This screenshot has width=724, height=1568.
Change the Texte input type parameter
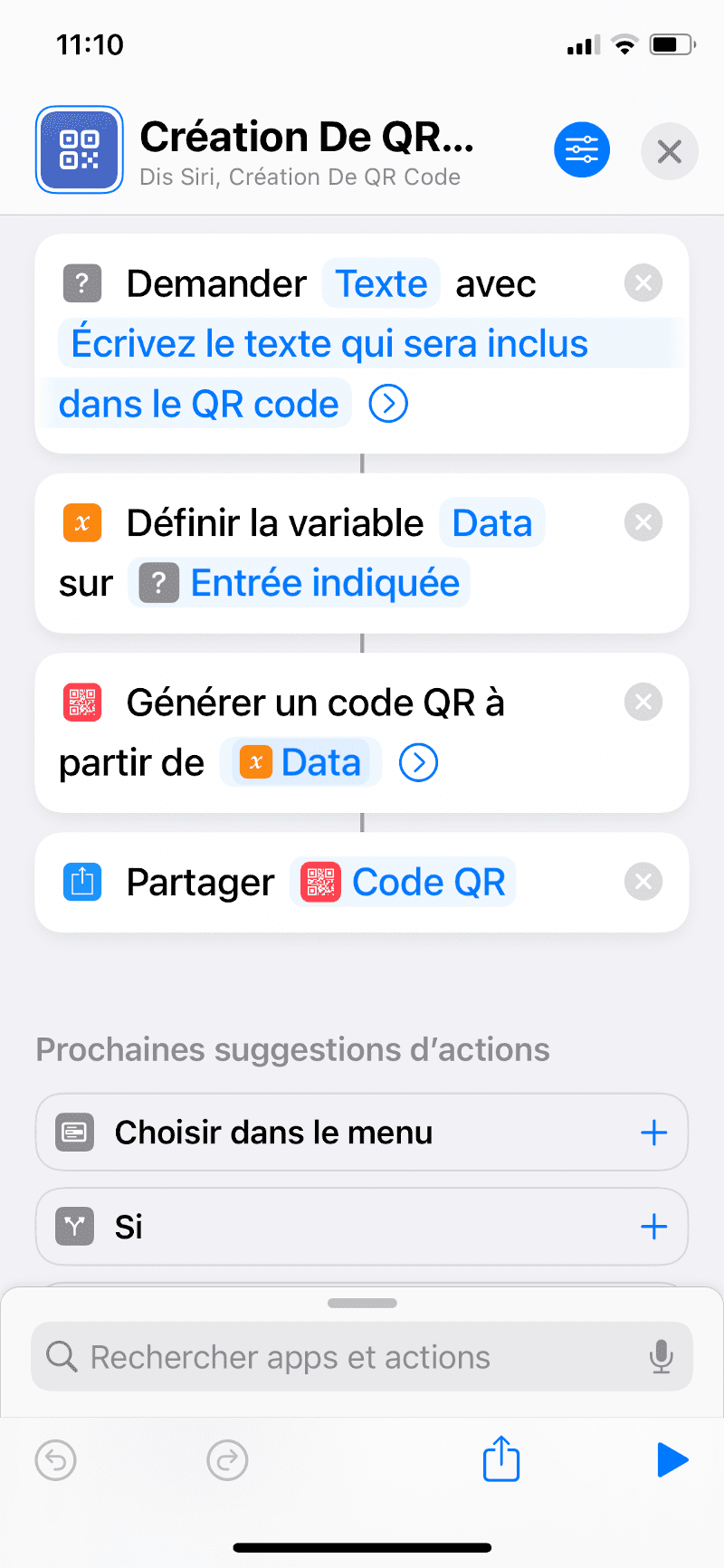pos(381,283)
